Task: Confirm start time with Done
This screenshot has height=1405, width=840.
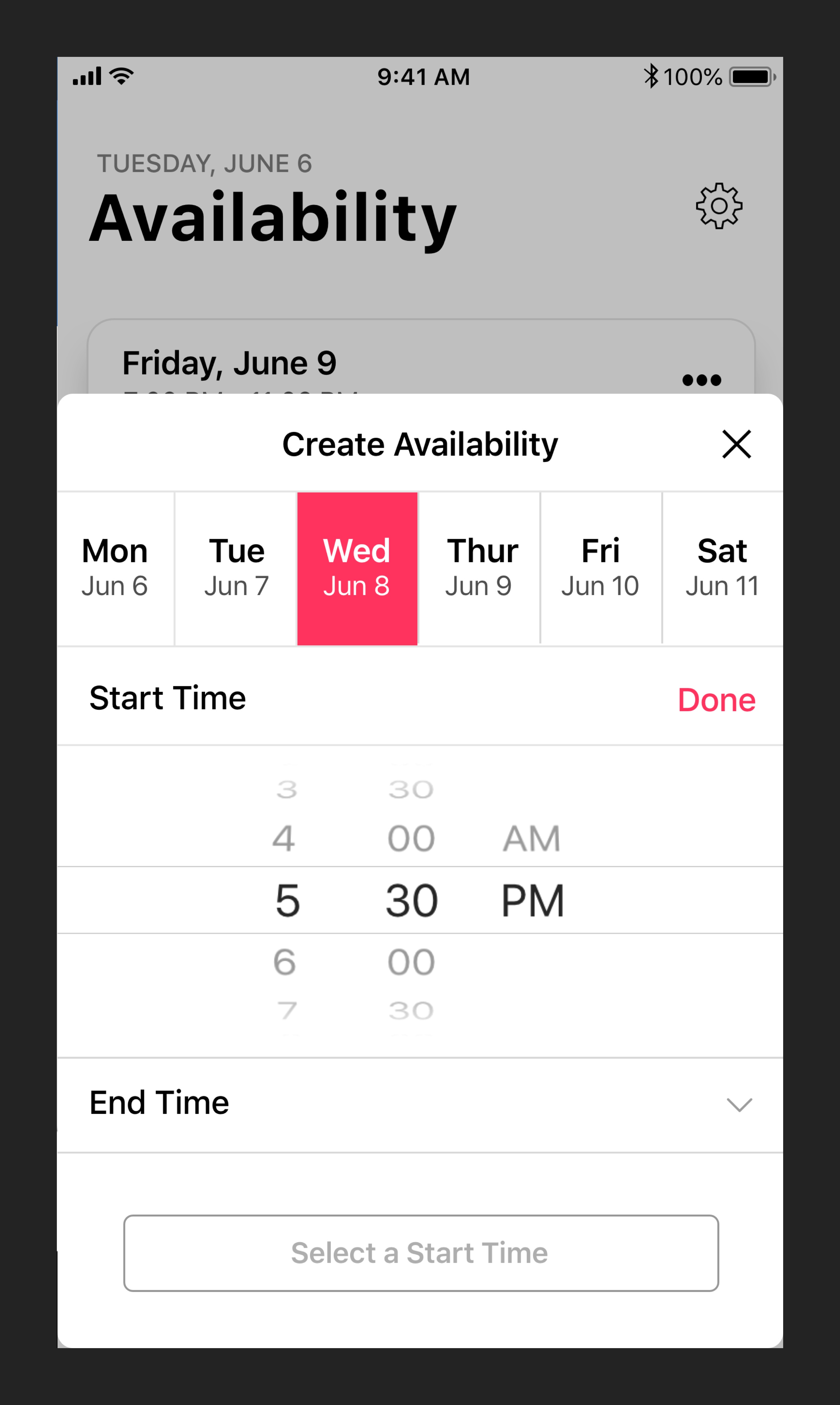Action: coord(716,700)
